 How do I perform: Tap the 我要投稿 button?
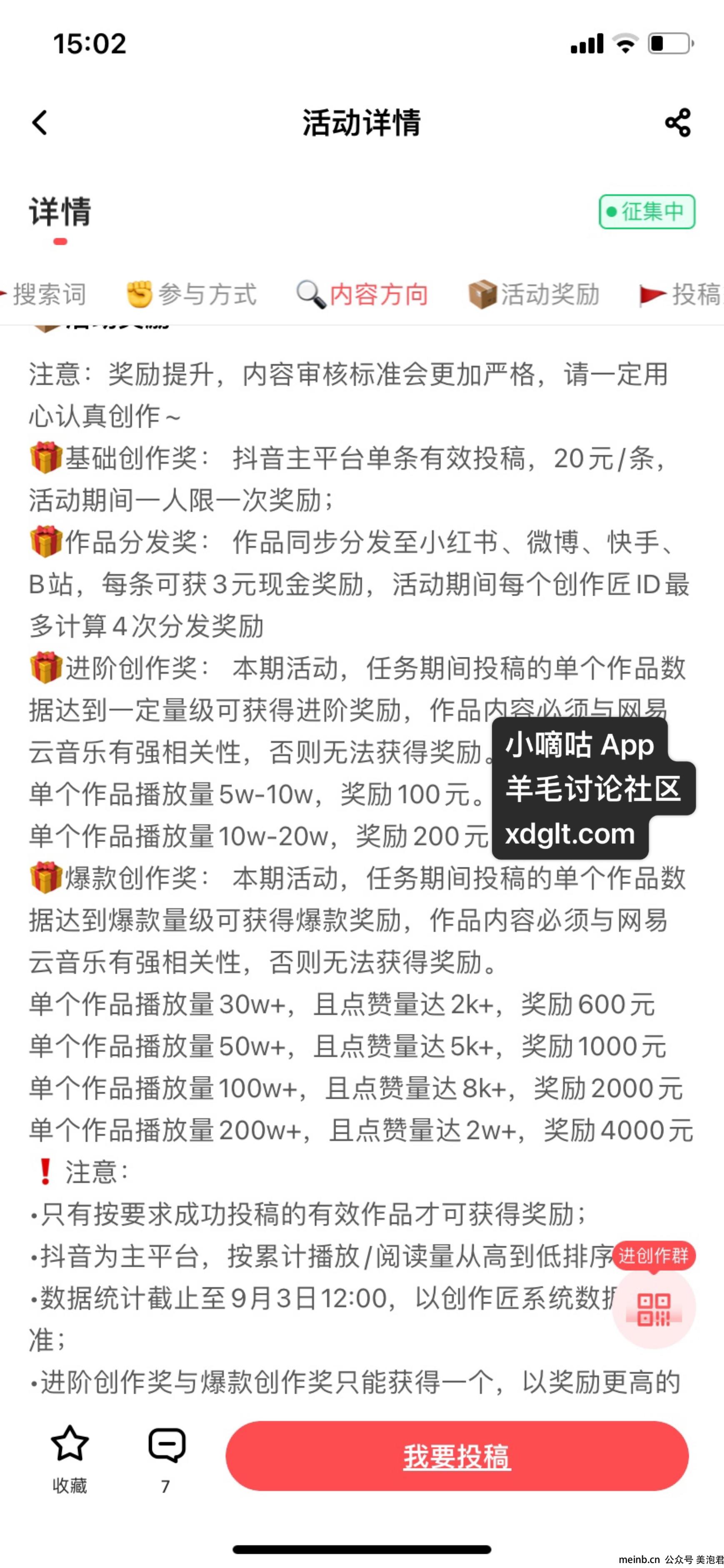(457, 1456)
